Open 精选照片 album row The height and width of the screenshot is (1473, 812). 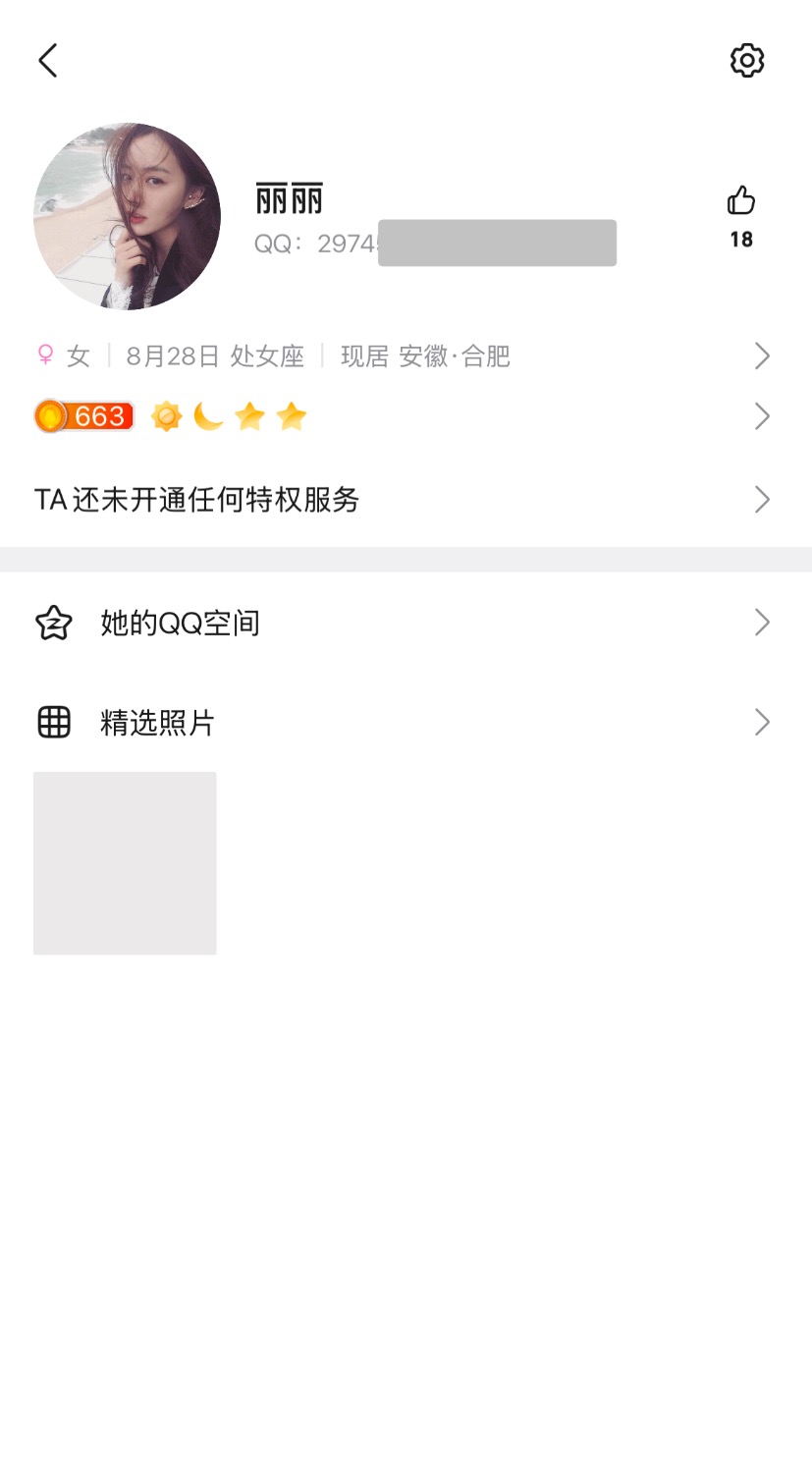[x=403, y=723]
